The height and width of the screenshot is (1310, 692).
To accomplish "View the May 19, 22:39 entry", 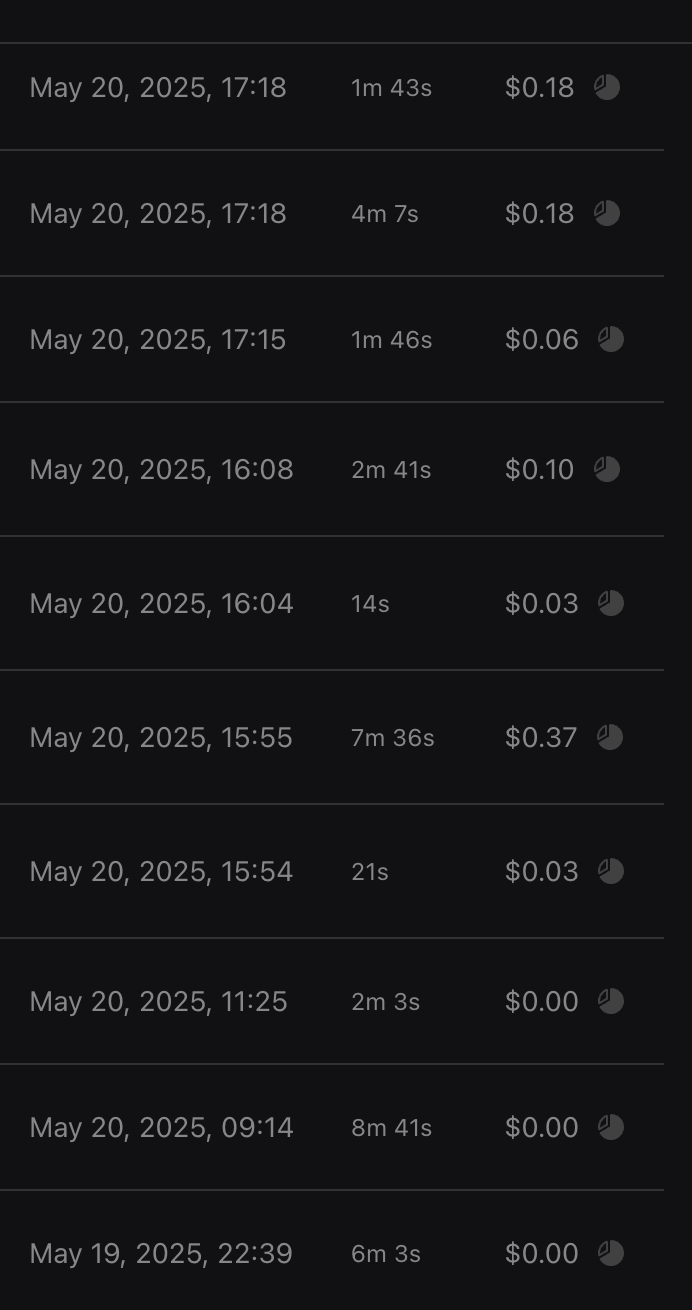I will click(x=161, y=1254).
